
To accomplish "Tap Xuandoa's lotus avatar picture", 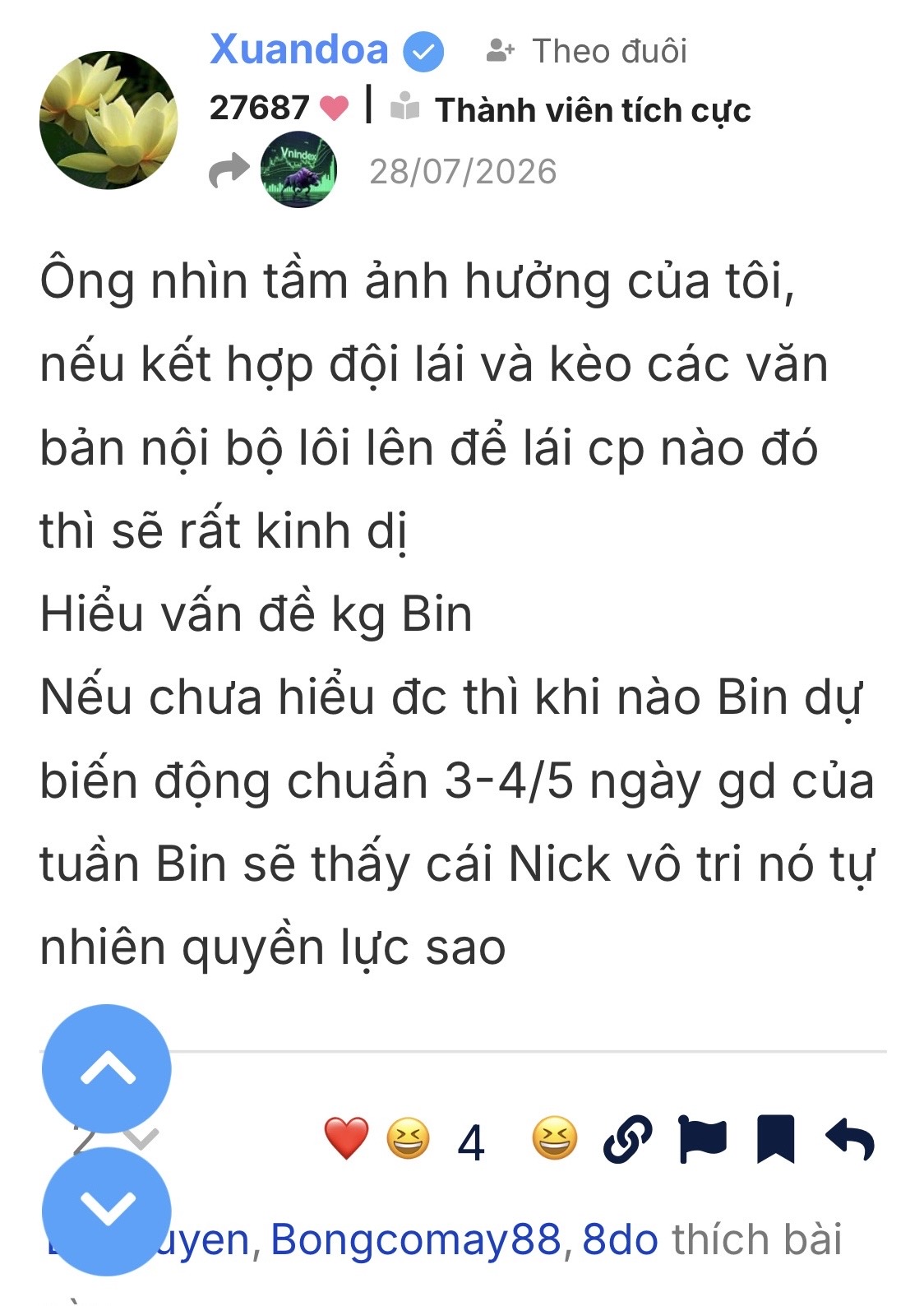I will pos(109,120).
